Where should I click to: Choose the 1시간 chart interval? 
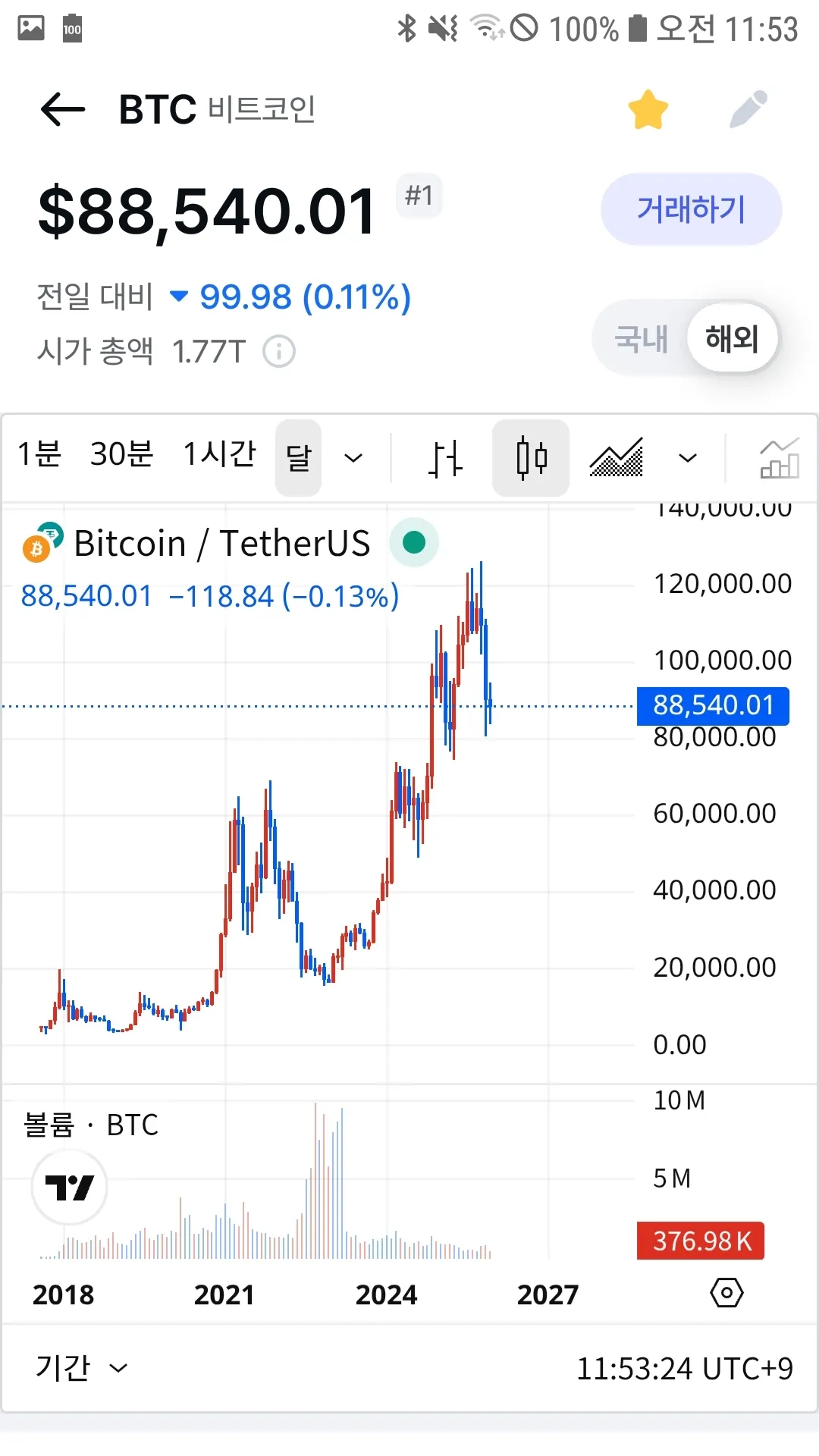point(220,455)
